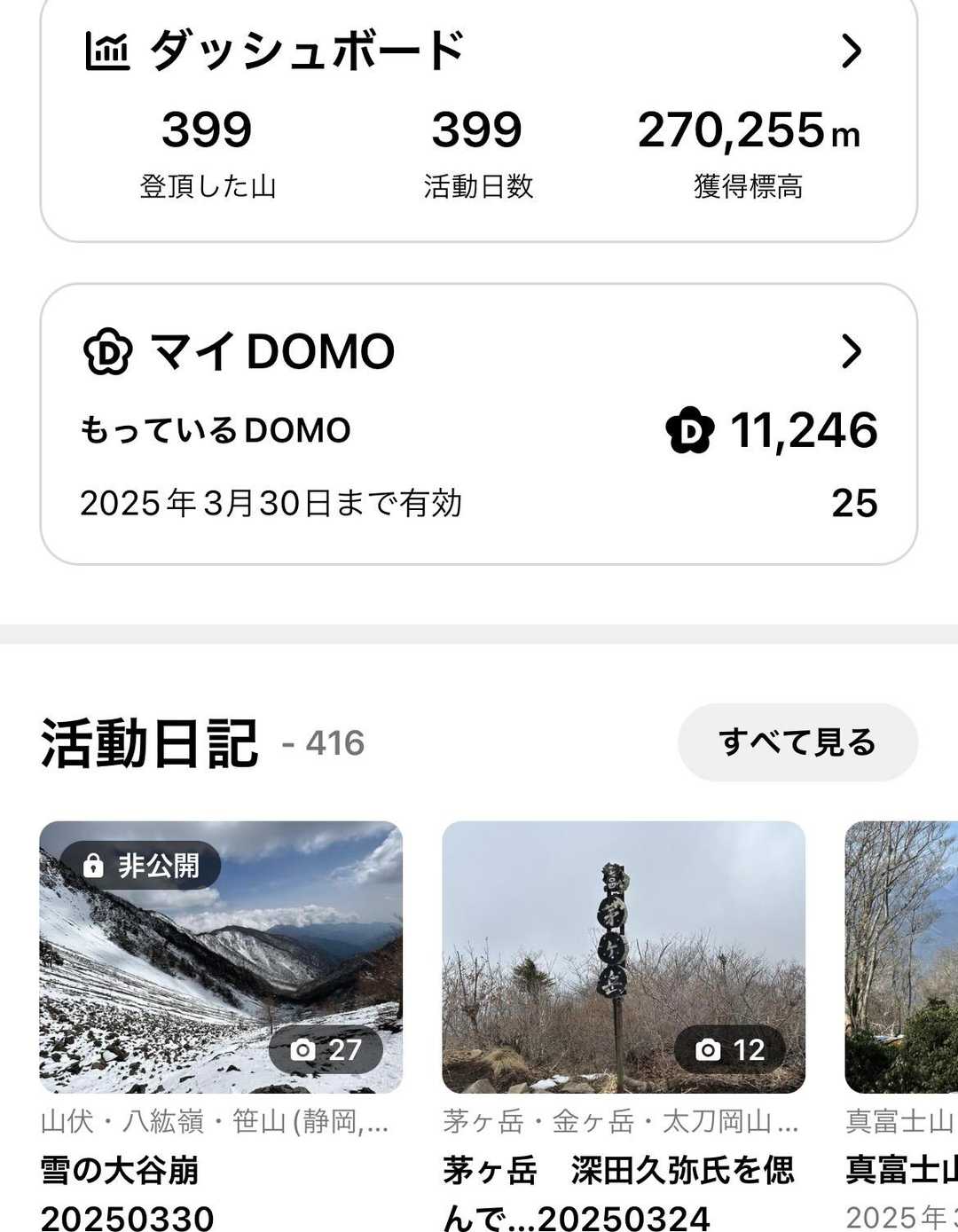Open the 雪の大谷崩 20250330 activity
This screenshot has height=1232, width=958.
221,957
